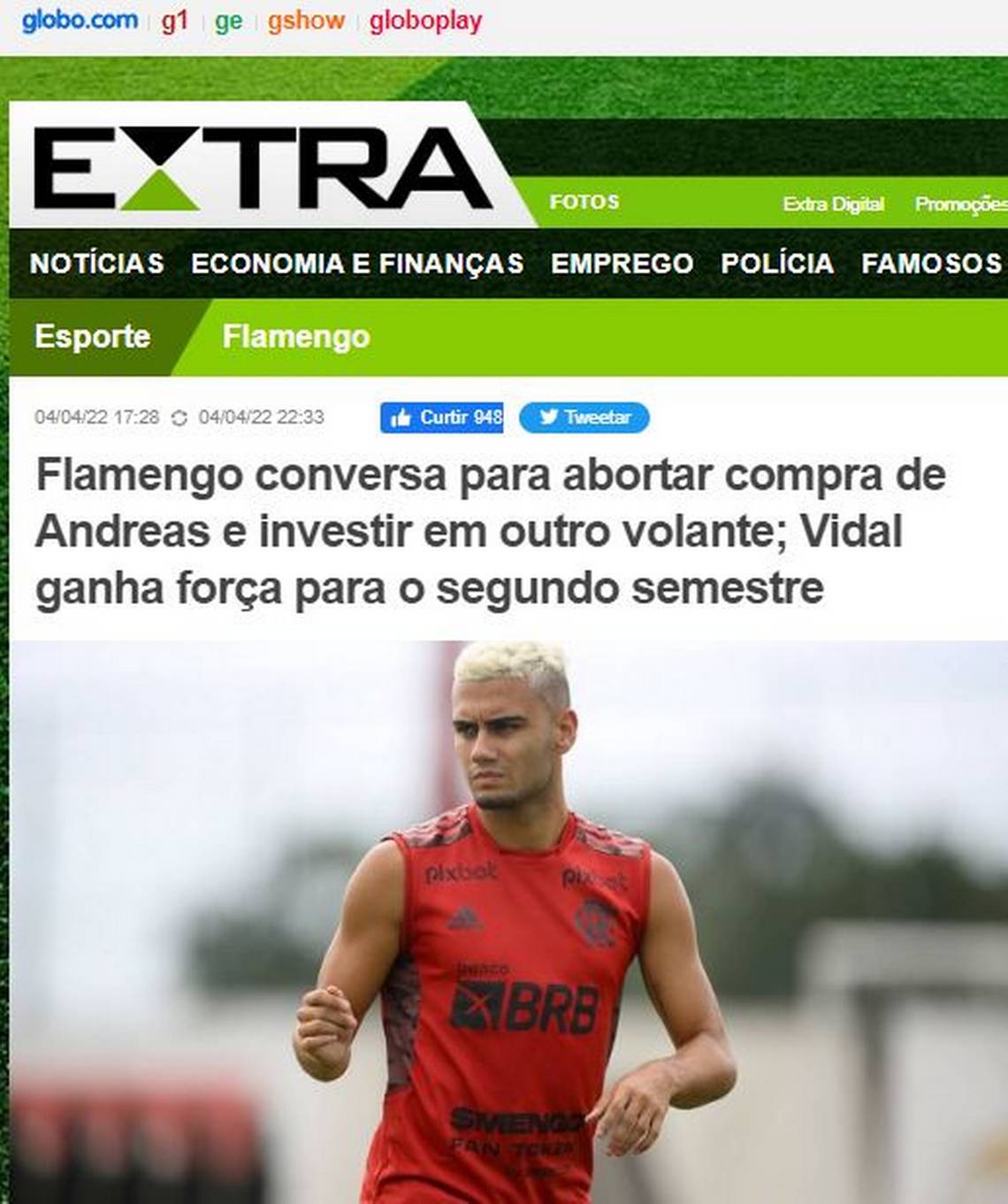Open the Esporte category
This screenshot has width=1008, height=1204.
click(x=92, y=336)
